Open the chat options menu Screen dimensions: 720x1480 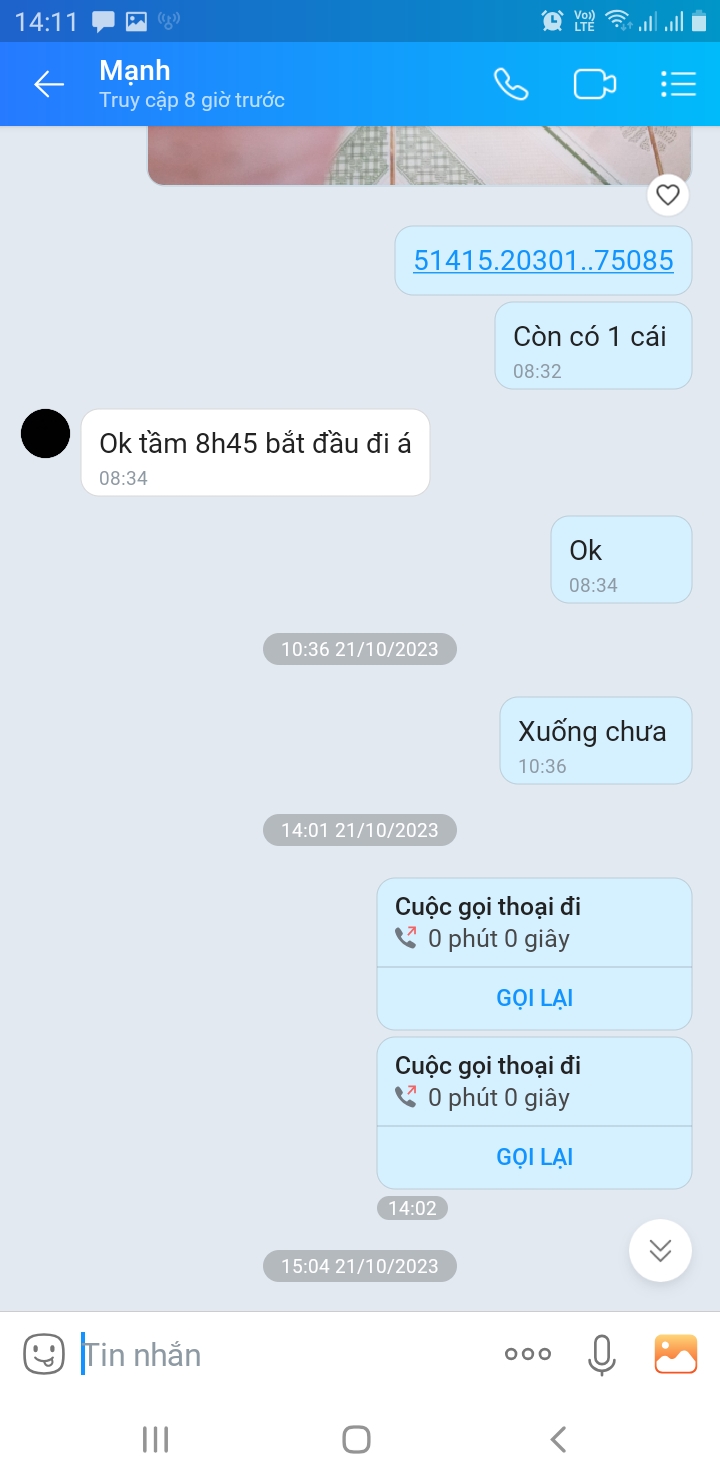[x=678, y=85]
